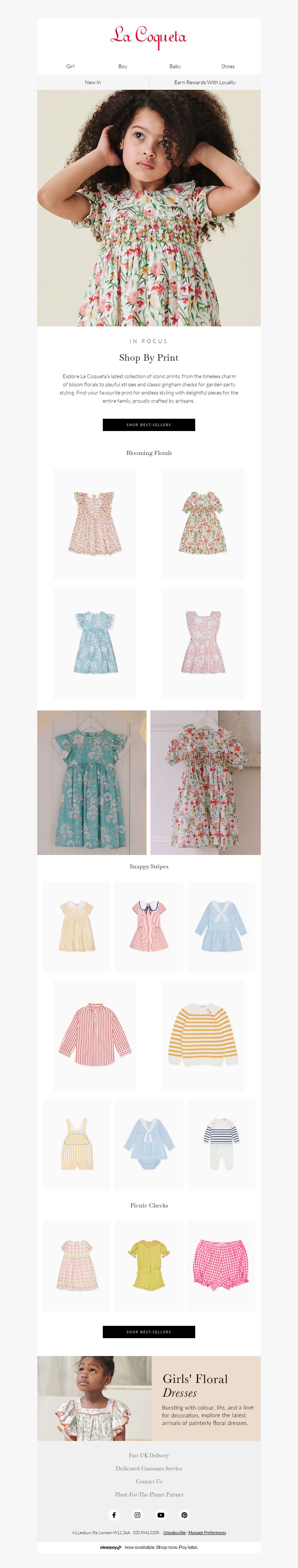This screenshot has height=1568, width=298.
Task: Open the YouTube channel icon
Action: pyautogui.click(x=161, y=1515)
